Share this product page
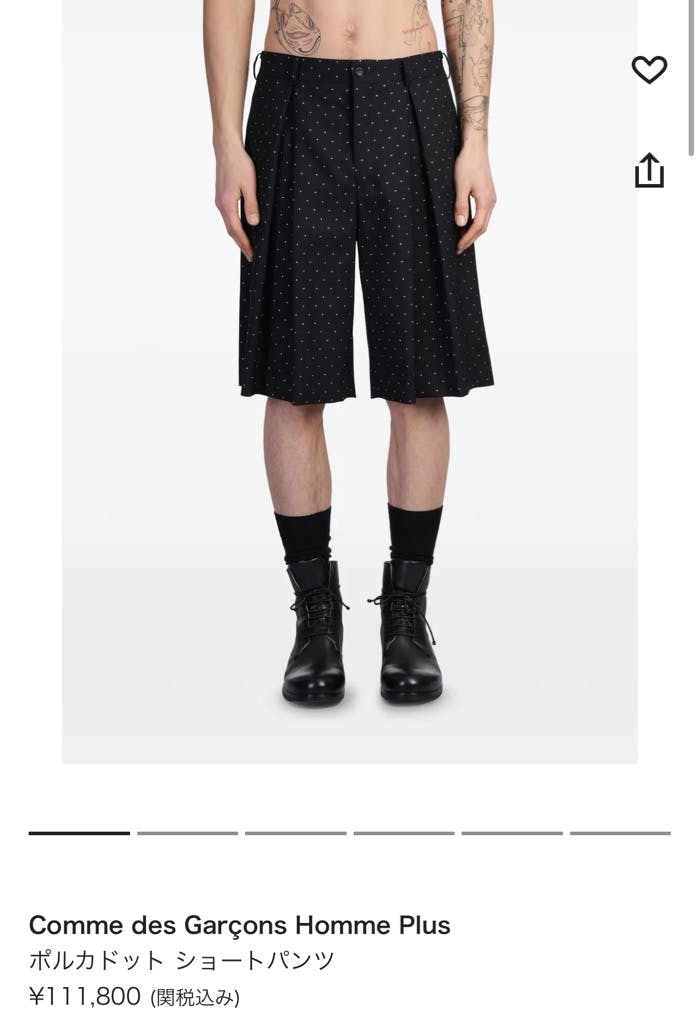This screenshot has height=1024, width=699. [649, 170]
